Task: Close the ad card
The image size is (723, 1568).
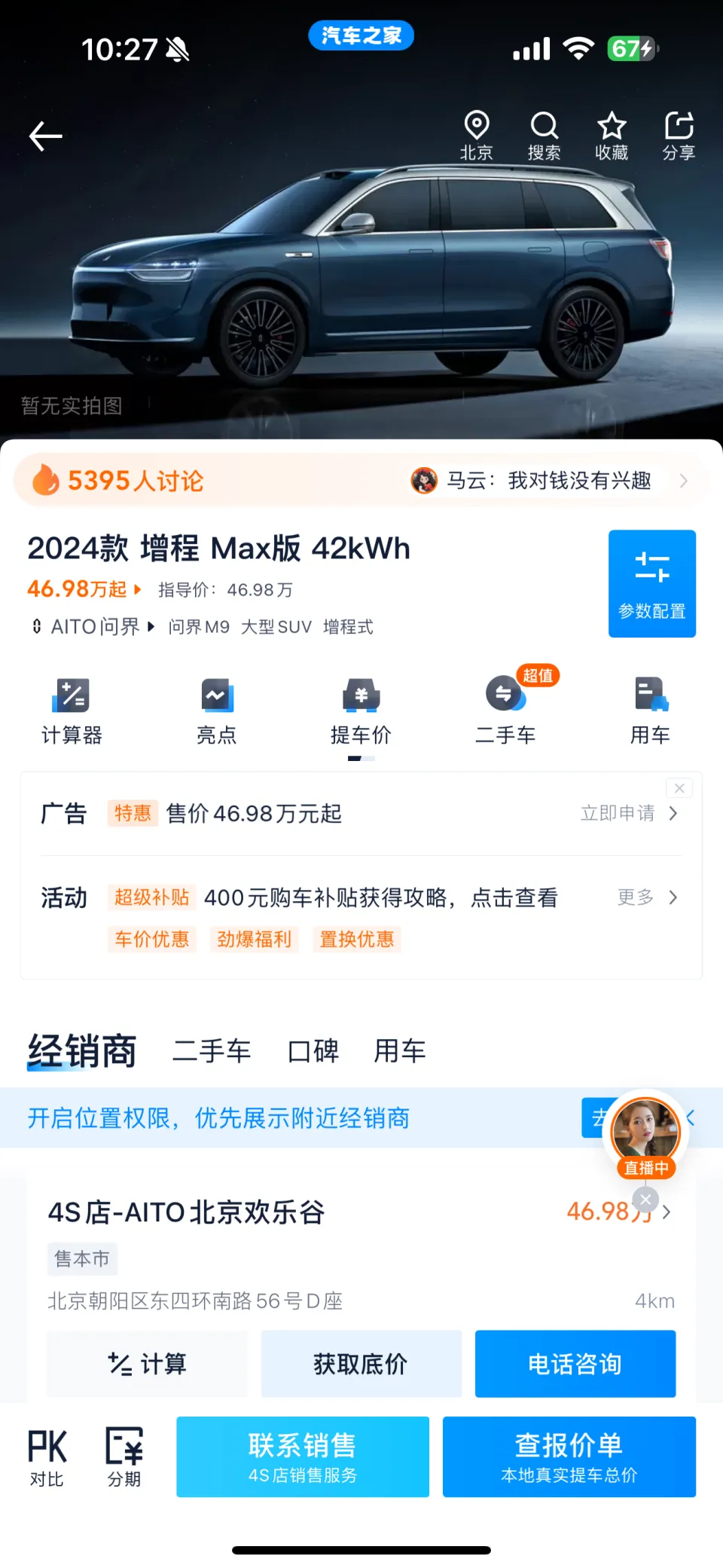Action: 679,788
